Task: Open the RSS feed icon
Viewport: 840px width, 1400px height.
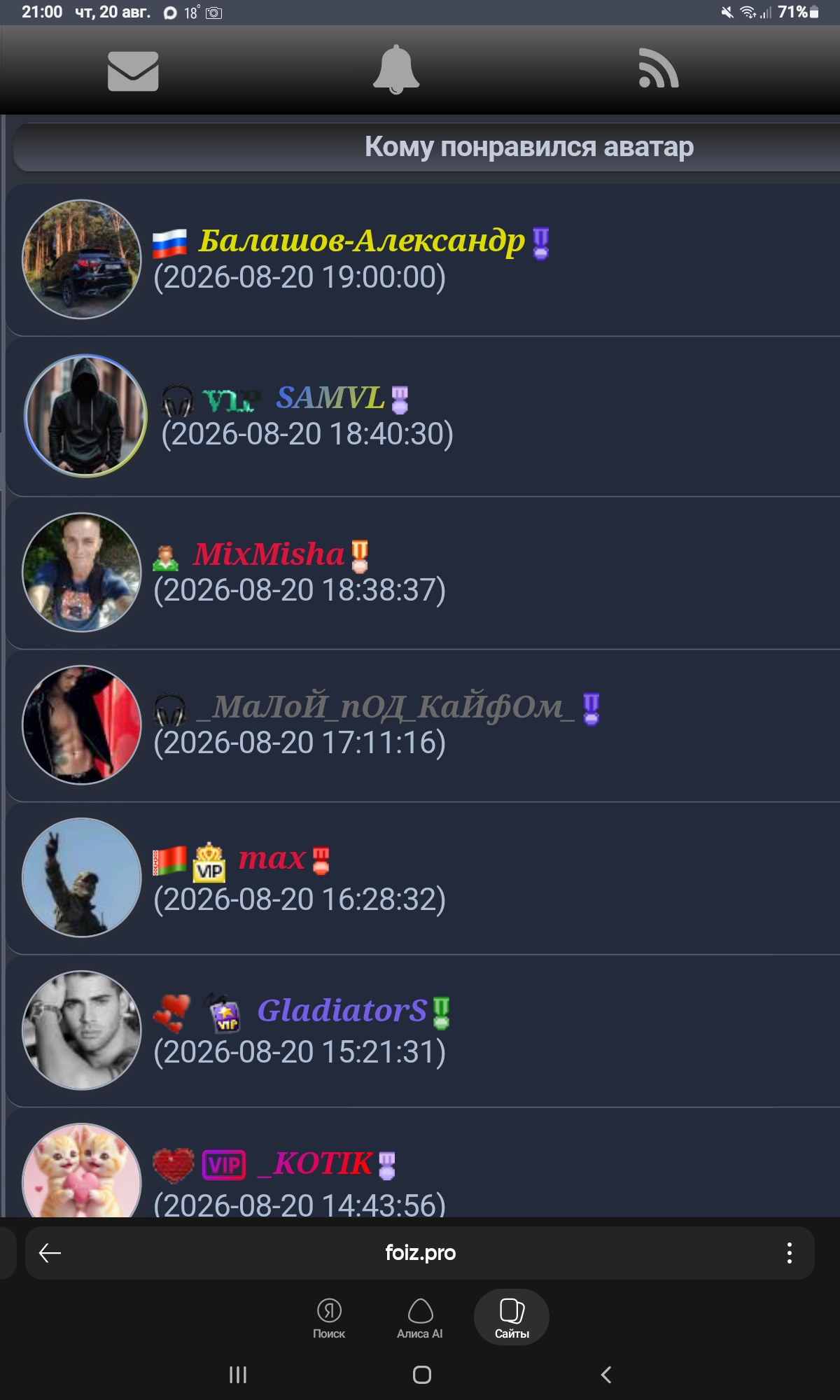Action: click(x=659, y=69)
